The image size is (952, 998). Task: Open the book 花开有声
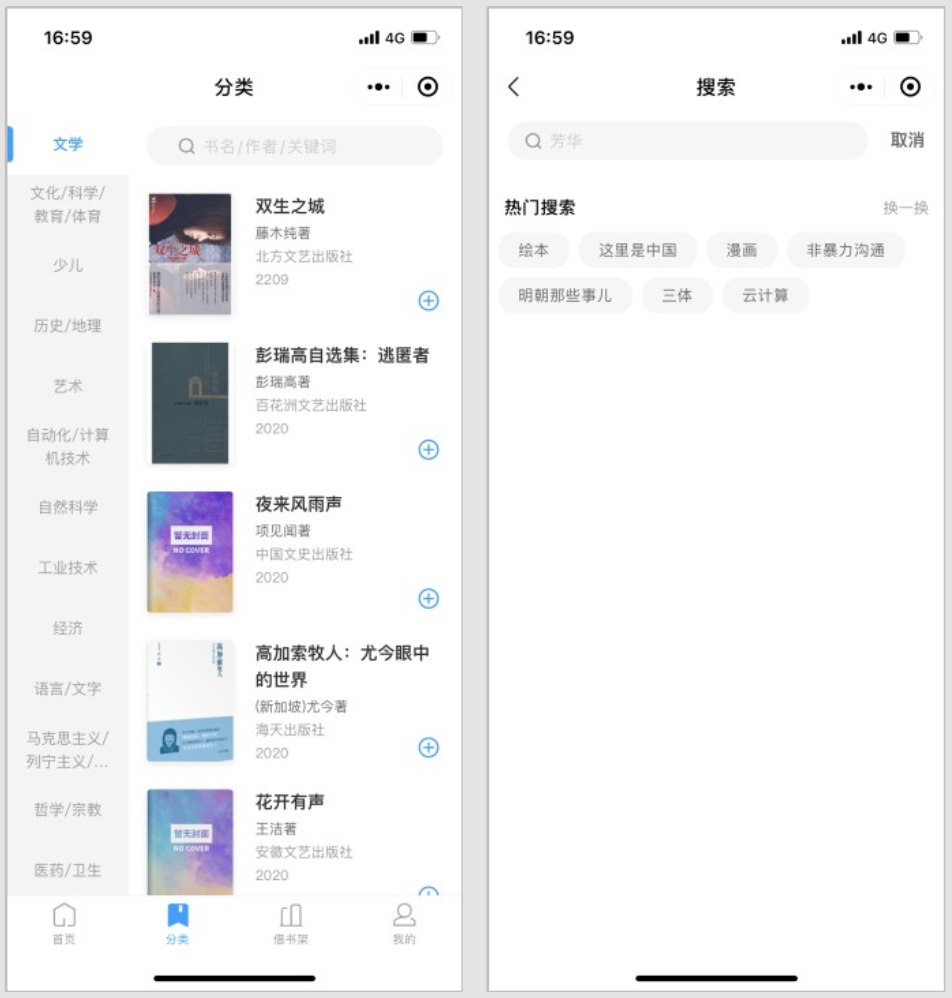pyautogui.click(x=290, y=802)
